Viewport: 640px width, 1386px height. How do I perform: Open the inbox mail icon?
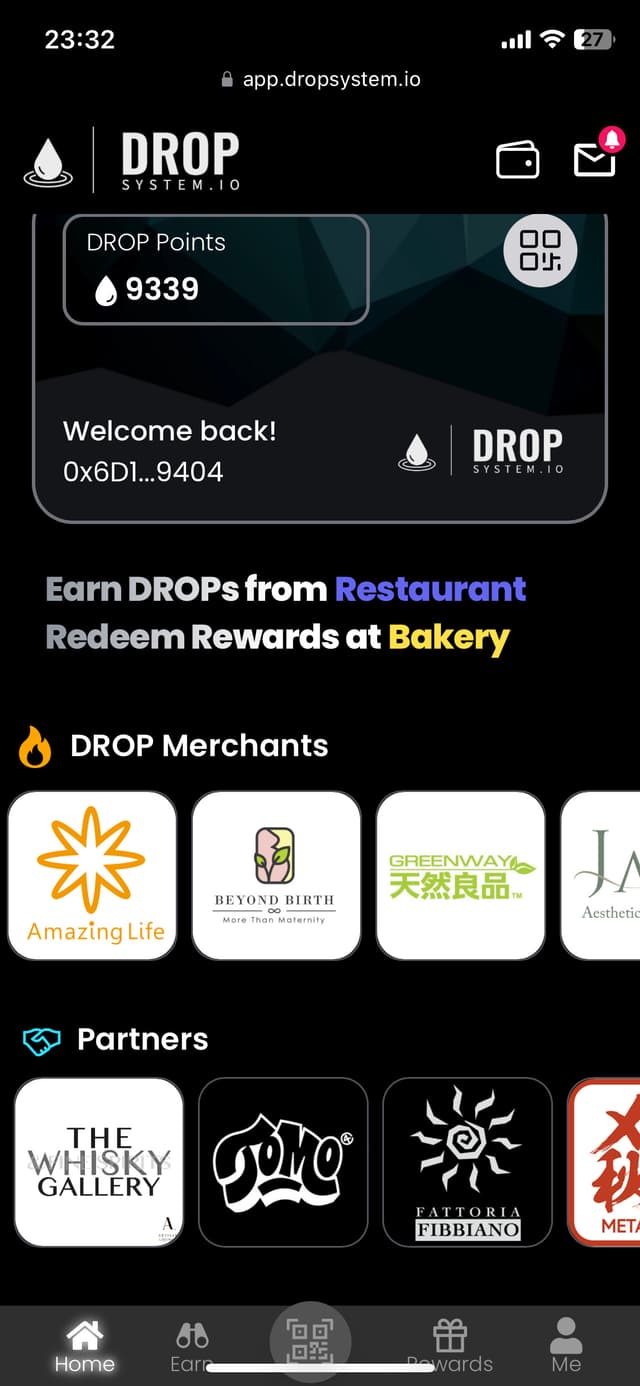594,159
